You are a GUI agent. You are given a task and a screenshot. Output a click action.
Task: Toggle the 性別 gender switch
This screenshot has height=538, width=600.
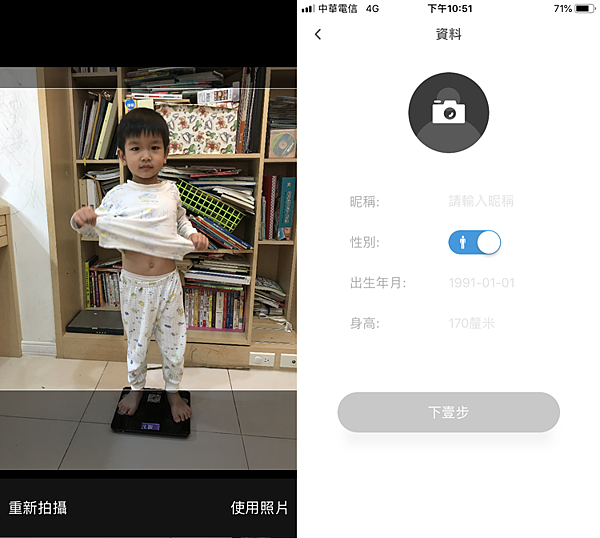[x=474, y=242]
